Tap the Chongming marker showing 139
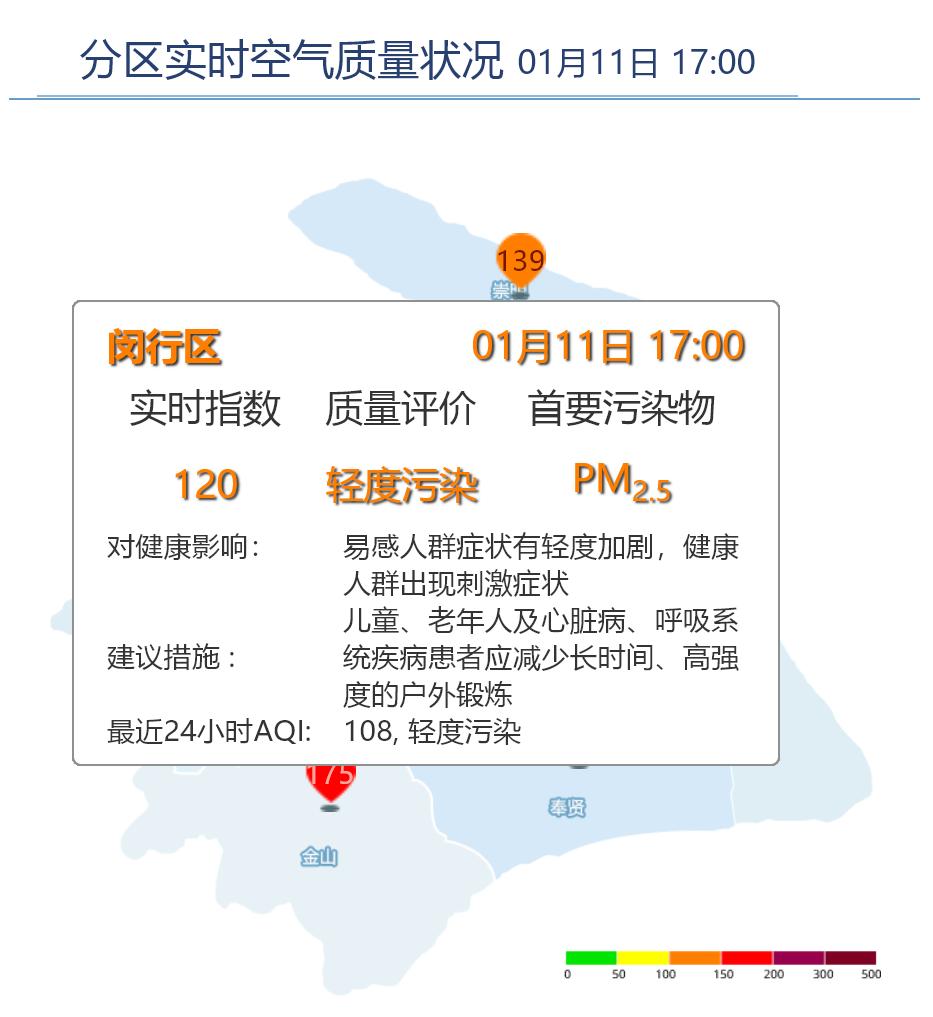Viewport: 933px width, 1017px height. point(520,261)
